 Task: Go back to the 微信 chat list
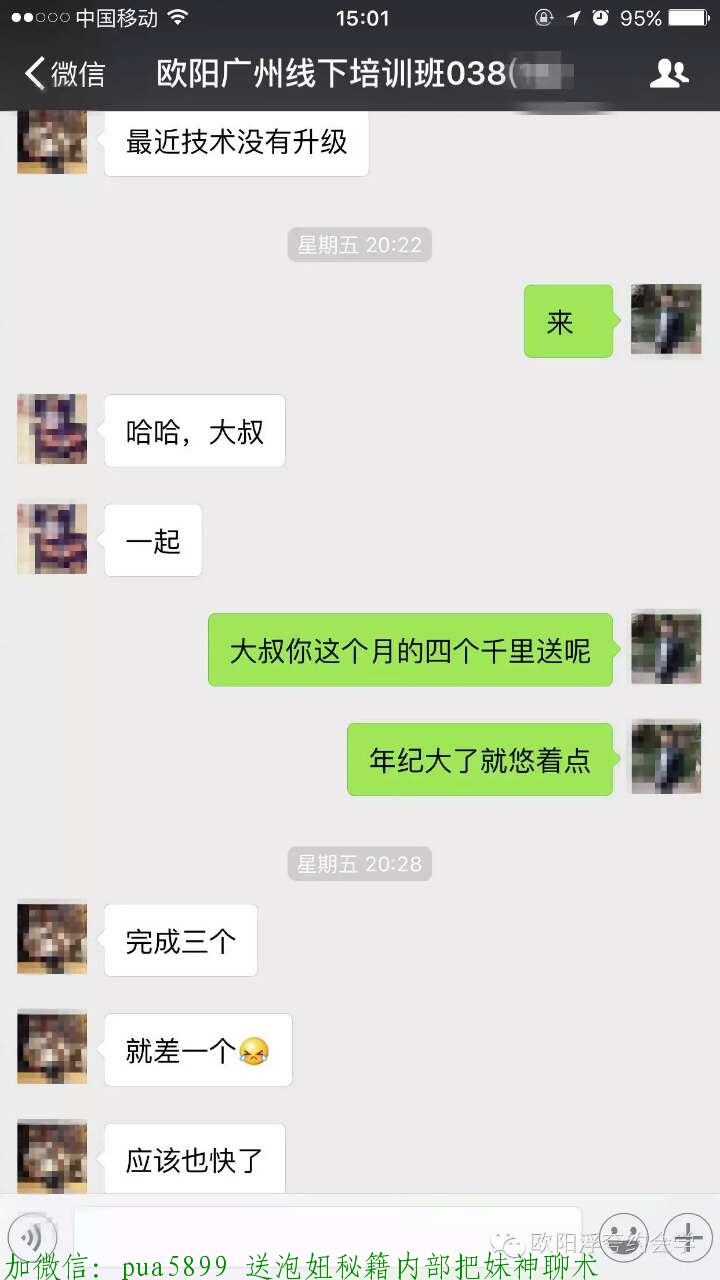click(65, 74)
